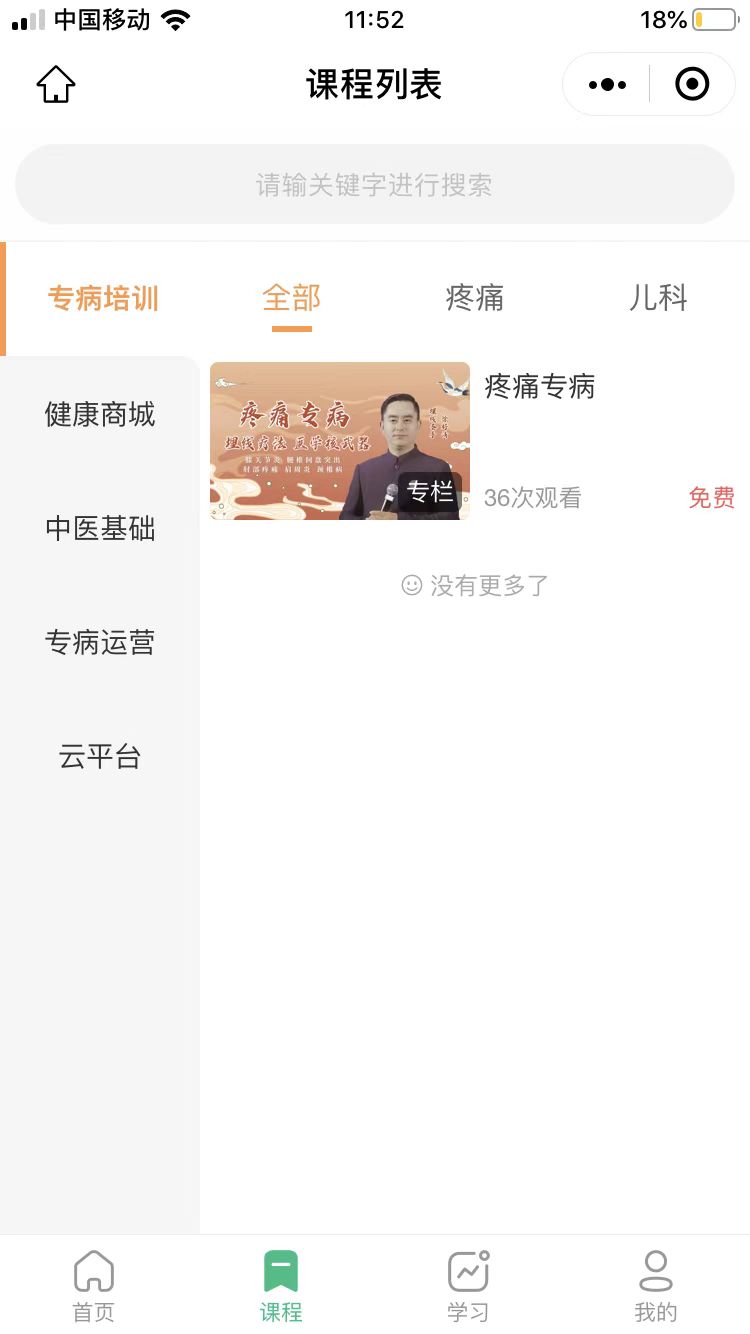Viewport: 750px width, 1334px height.
Task: Focus the keyword search field
Action: [375, 185]
